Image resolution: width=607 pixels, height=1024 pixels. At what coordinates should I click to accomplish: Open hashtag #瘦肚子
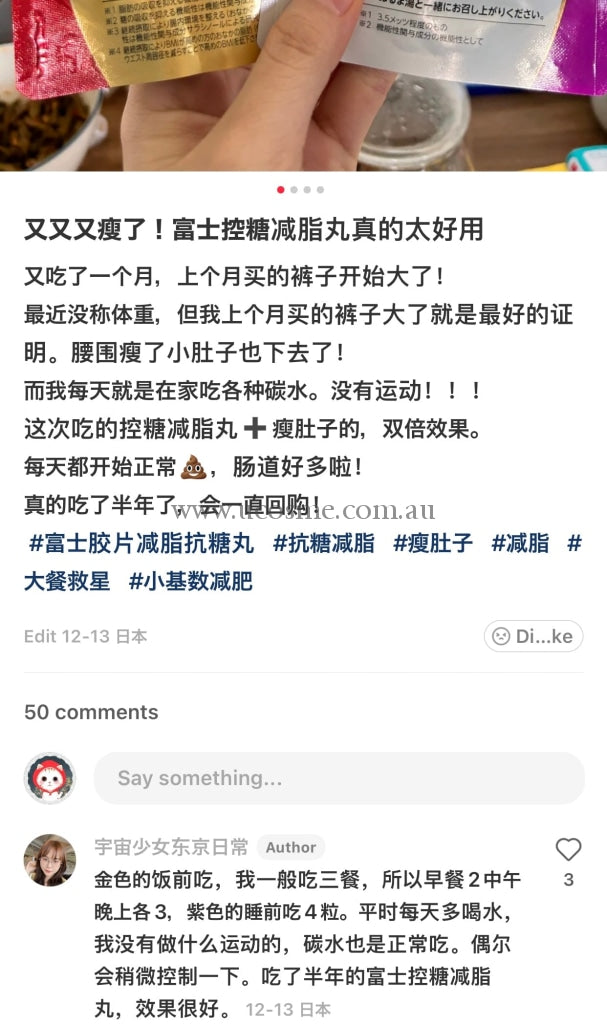coord(432,544)
